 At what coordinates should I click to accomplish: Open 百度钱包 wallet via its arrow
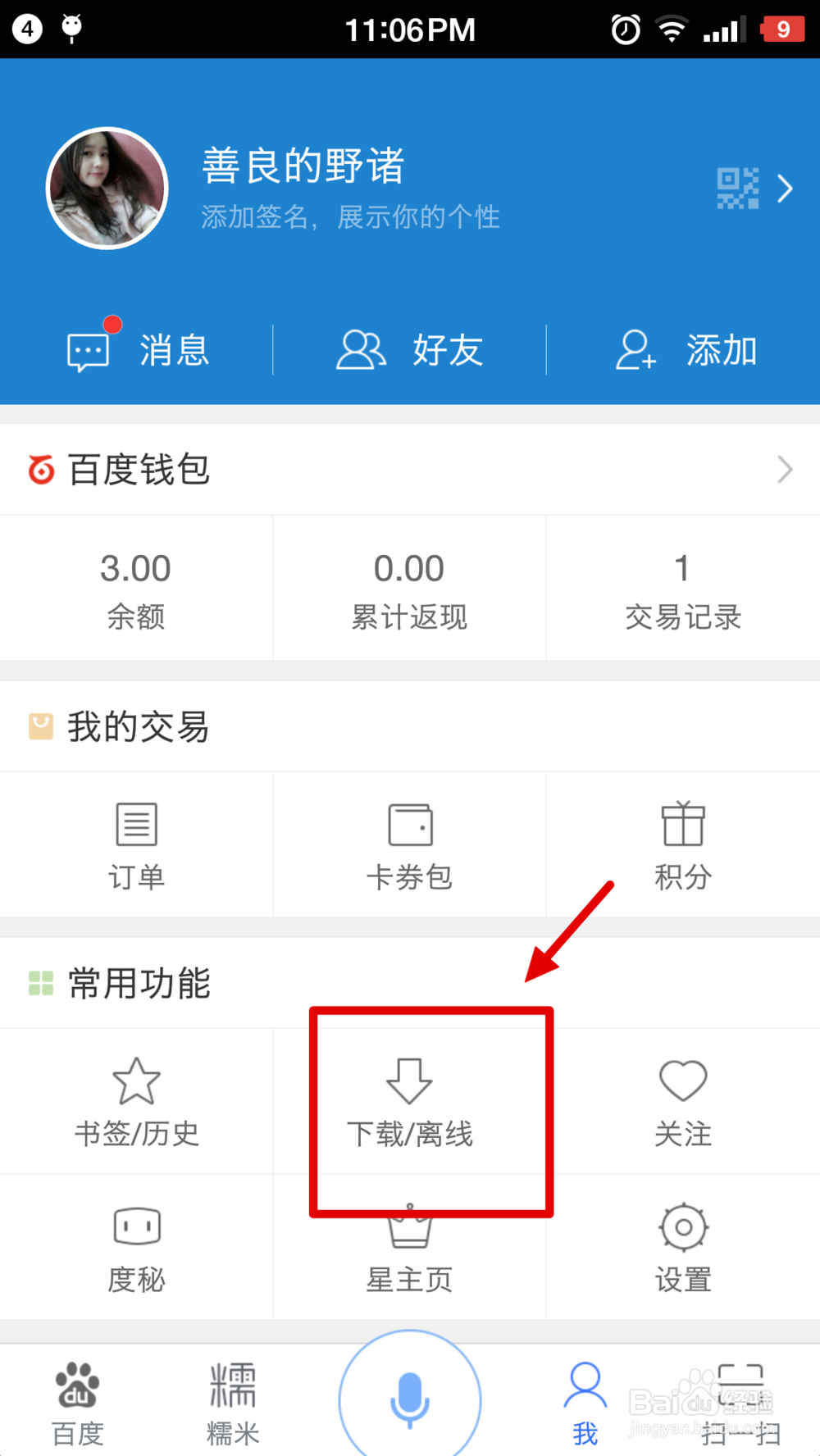[785, 469]
